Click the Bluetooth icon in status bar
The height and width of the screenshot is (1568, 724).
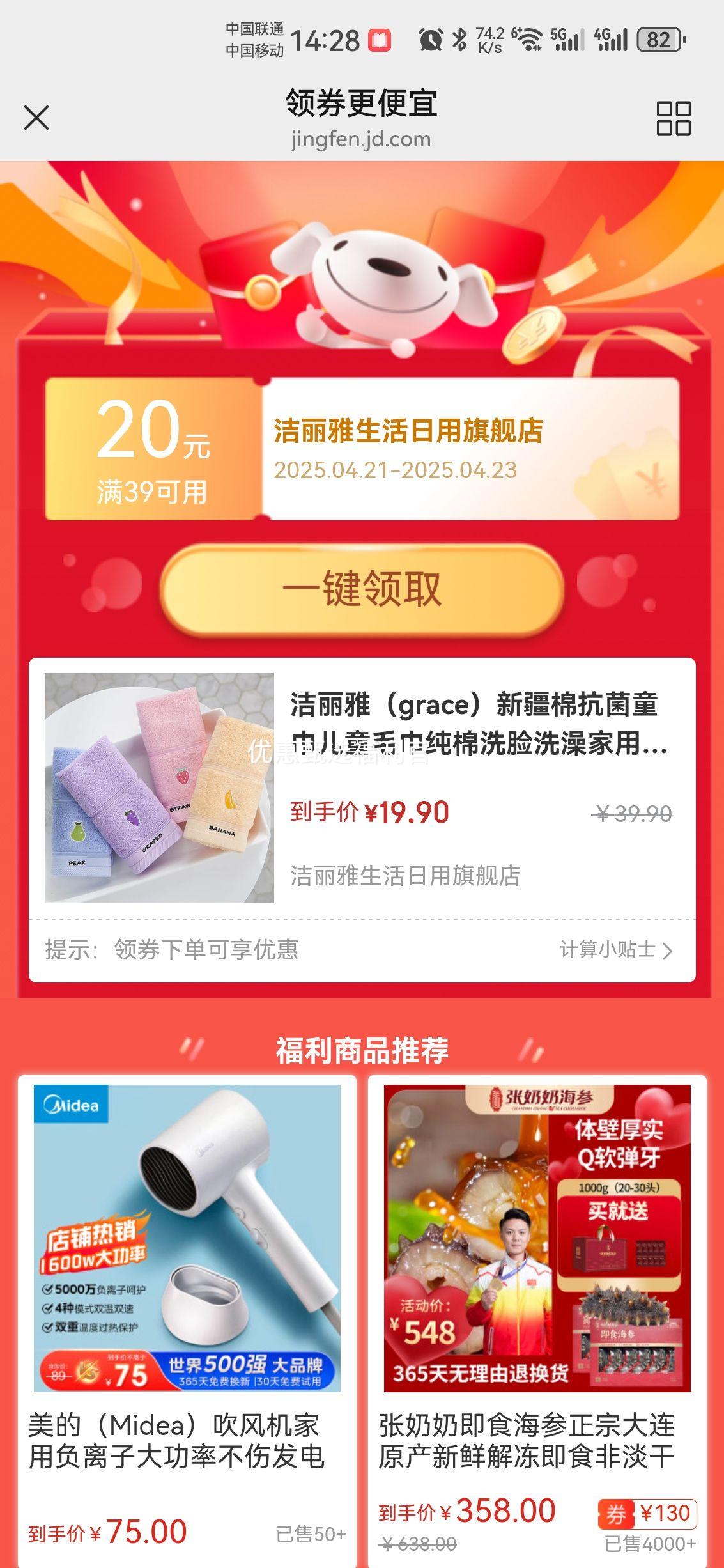click(459, 40)
